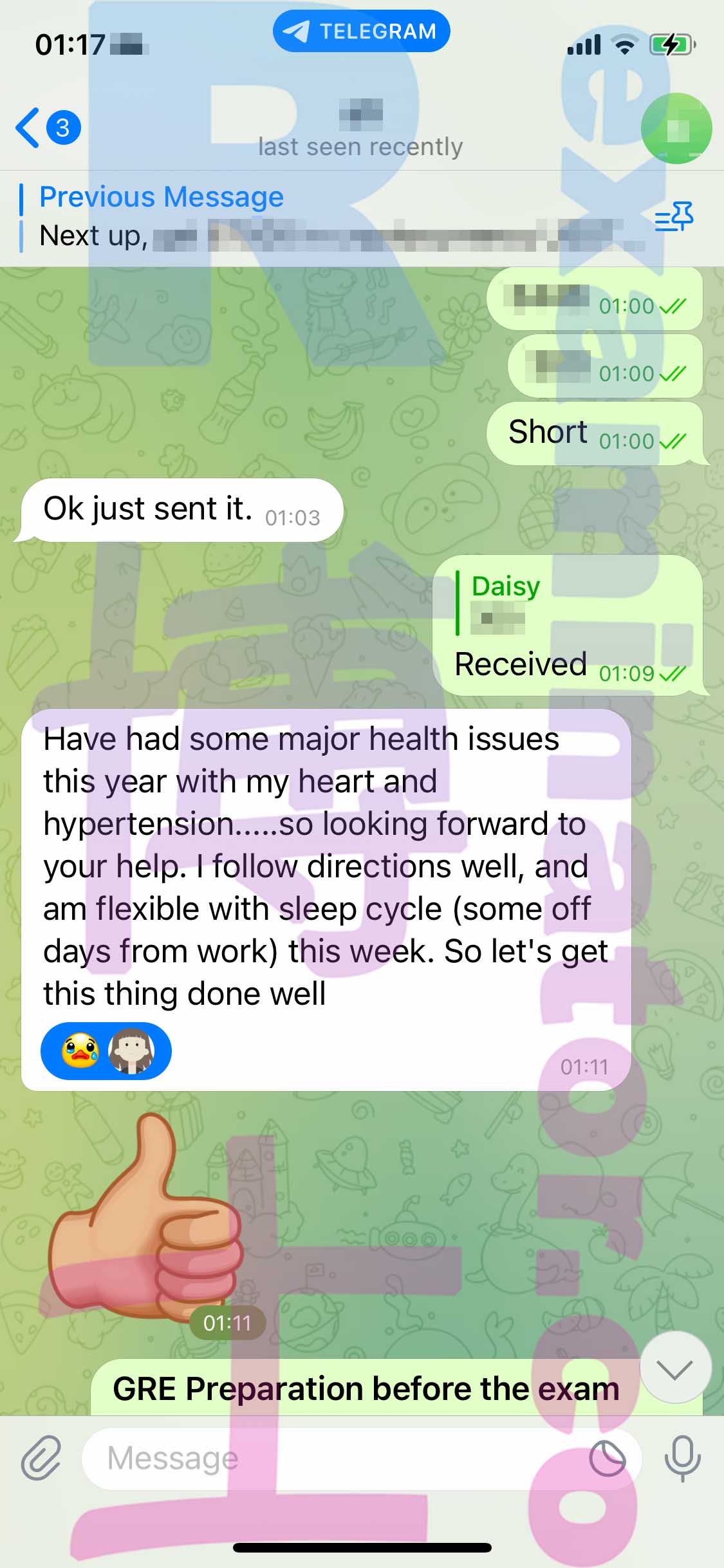The height and width of the screenshot is (1568, 724).
Task: Open the chat header showing last seen
Action: coord(360,129)
